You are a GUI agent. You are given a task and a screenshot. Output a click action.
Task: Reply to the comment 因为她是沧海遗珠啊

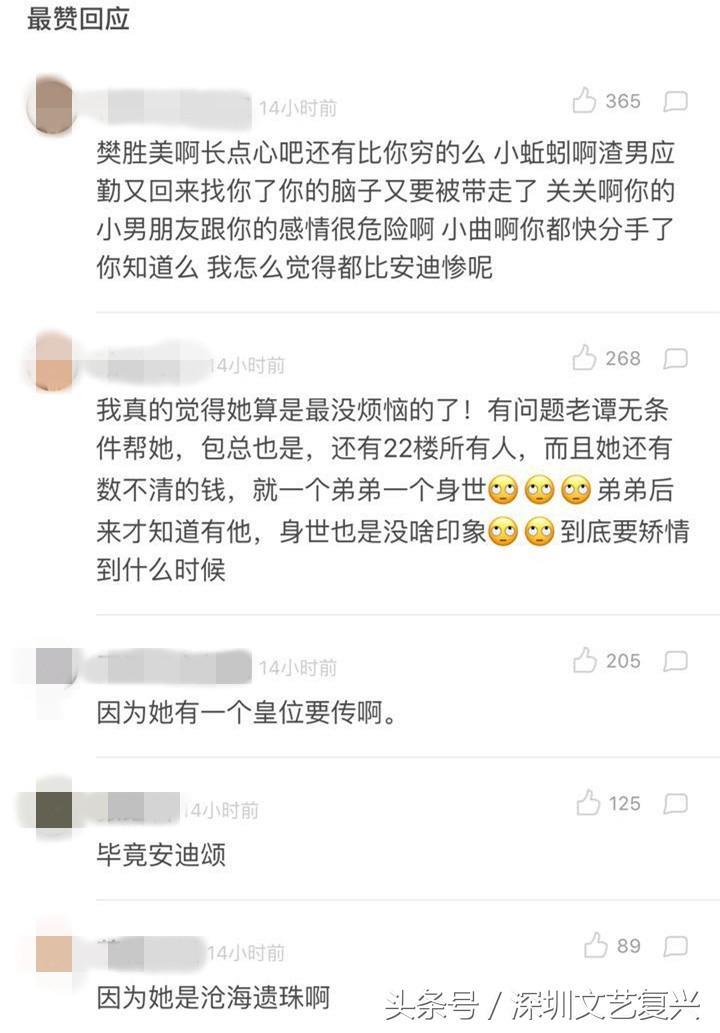[676, 945]
